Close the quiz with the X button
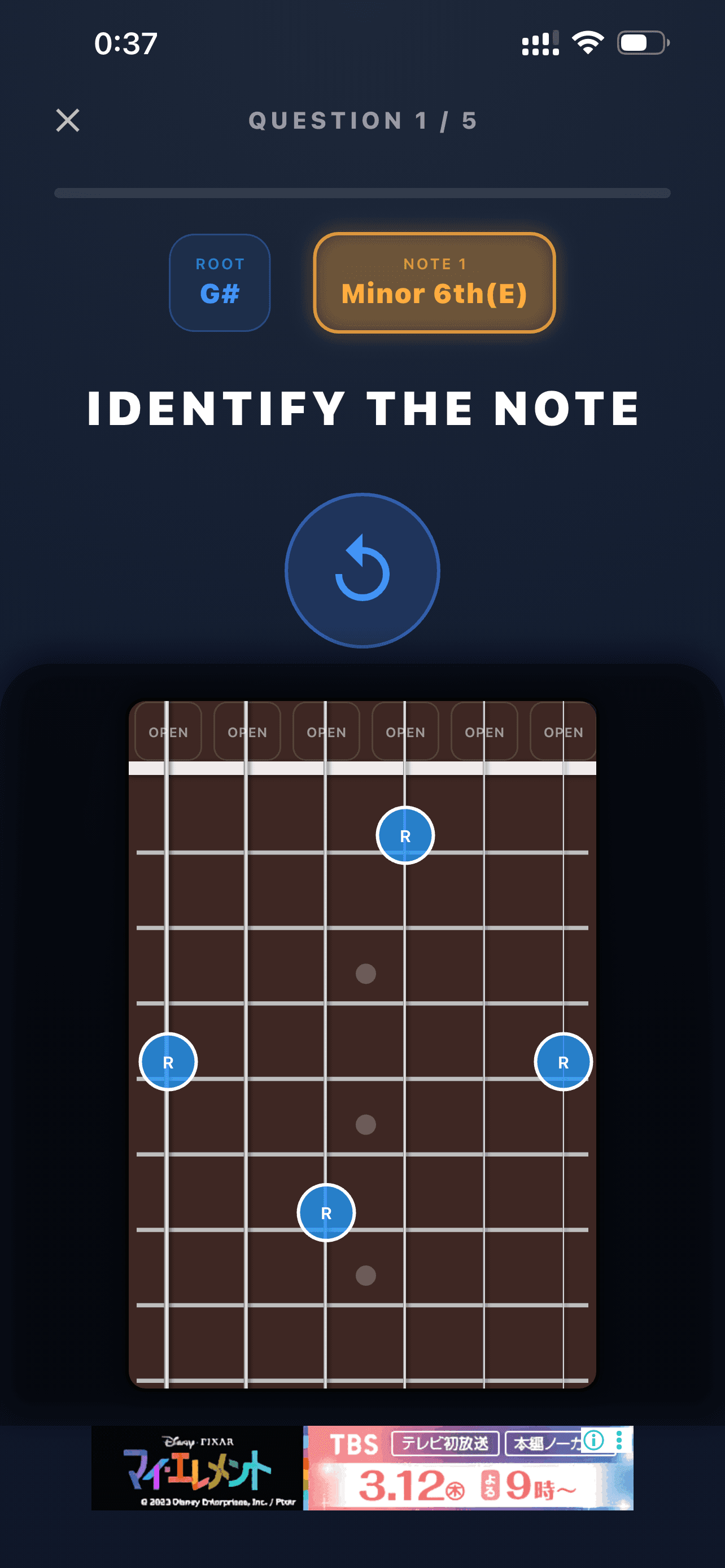The image size is (725, 1568). (x=67, y=121)
